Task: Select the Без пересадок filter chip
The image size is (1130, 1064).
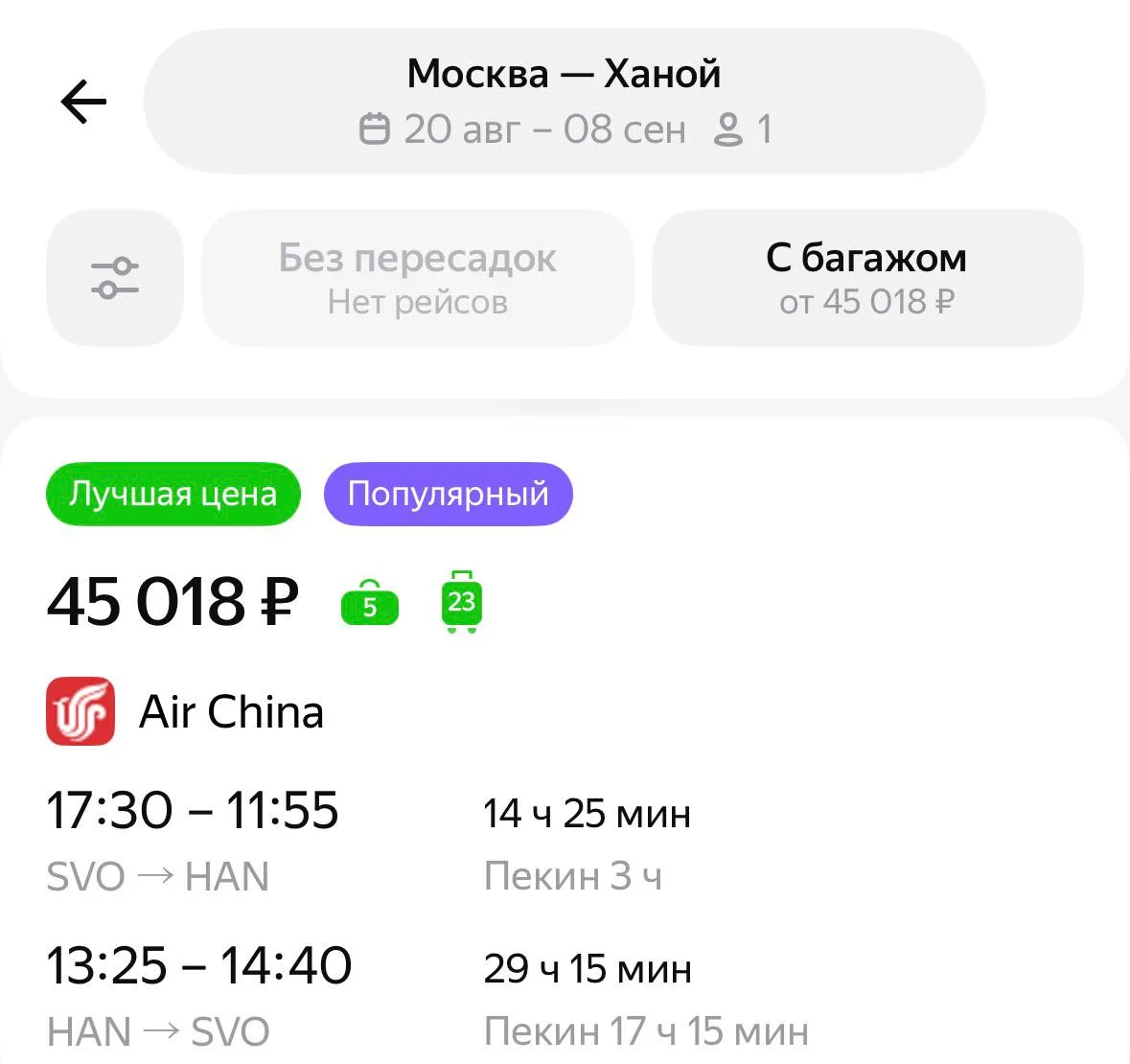Action: [x=417, y=278]
